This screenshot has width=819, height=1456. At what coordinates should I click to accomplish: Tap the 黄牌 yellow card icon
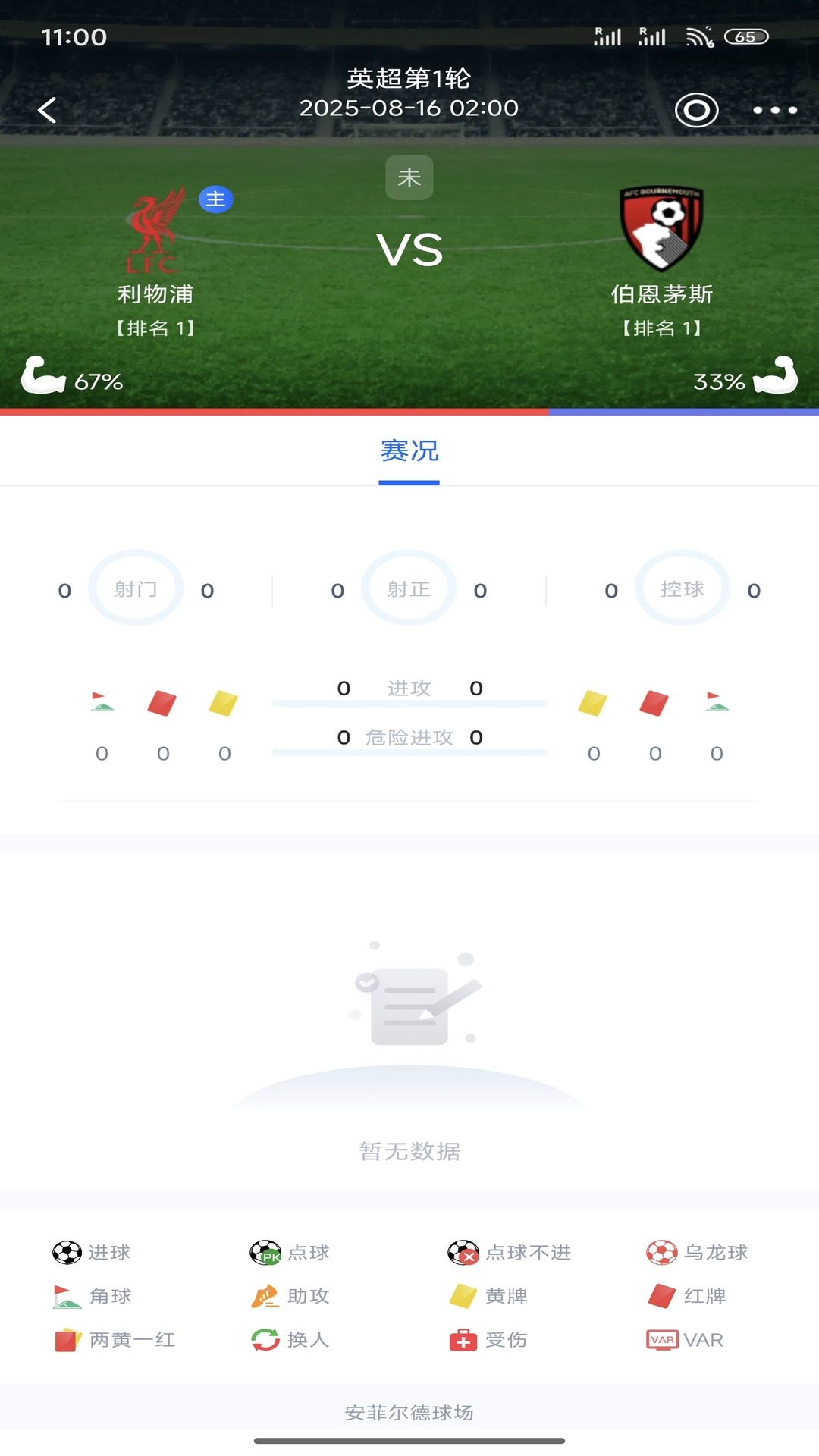coord(464,1296)
